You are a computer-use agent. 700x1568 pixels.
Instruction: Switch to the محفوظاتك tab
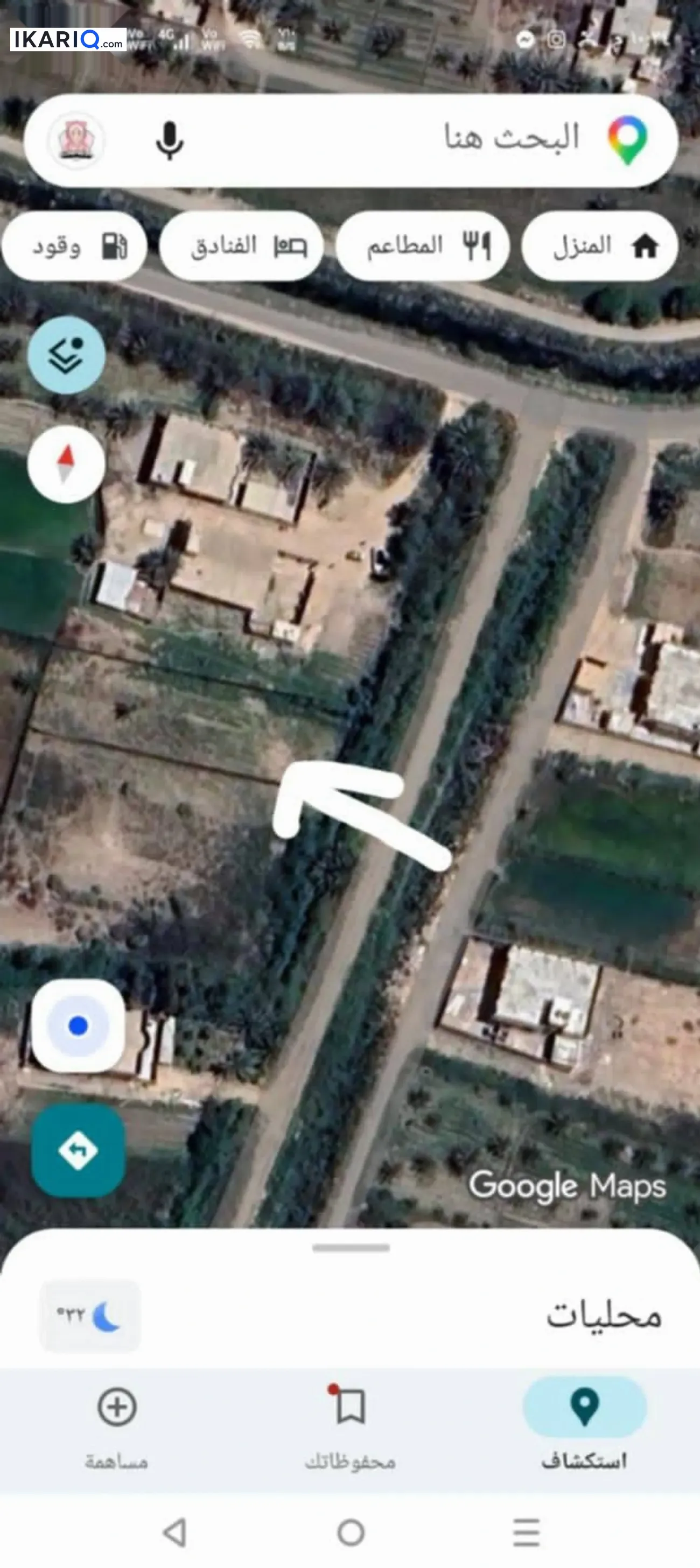(350, 1425)
